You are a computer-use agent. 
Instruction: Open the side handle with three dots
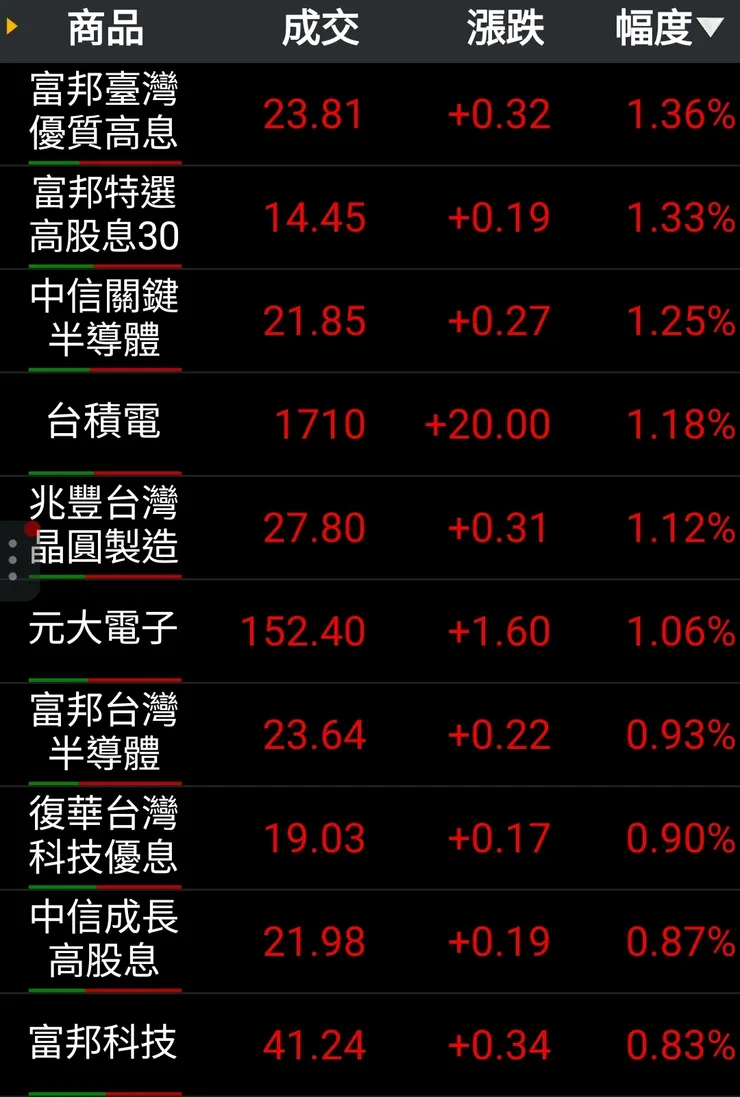pyautogui.click(x=13, y=561)
